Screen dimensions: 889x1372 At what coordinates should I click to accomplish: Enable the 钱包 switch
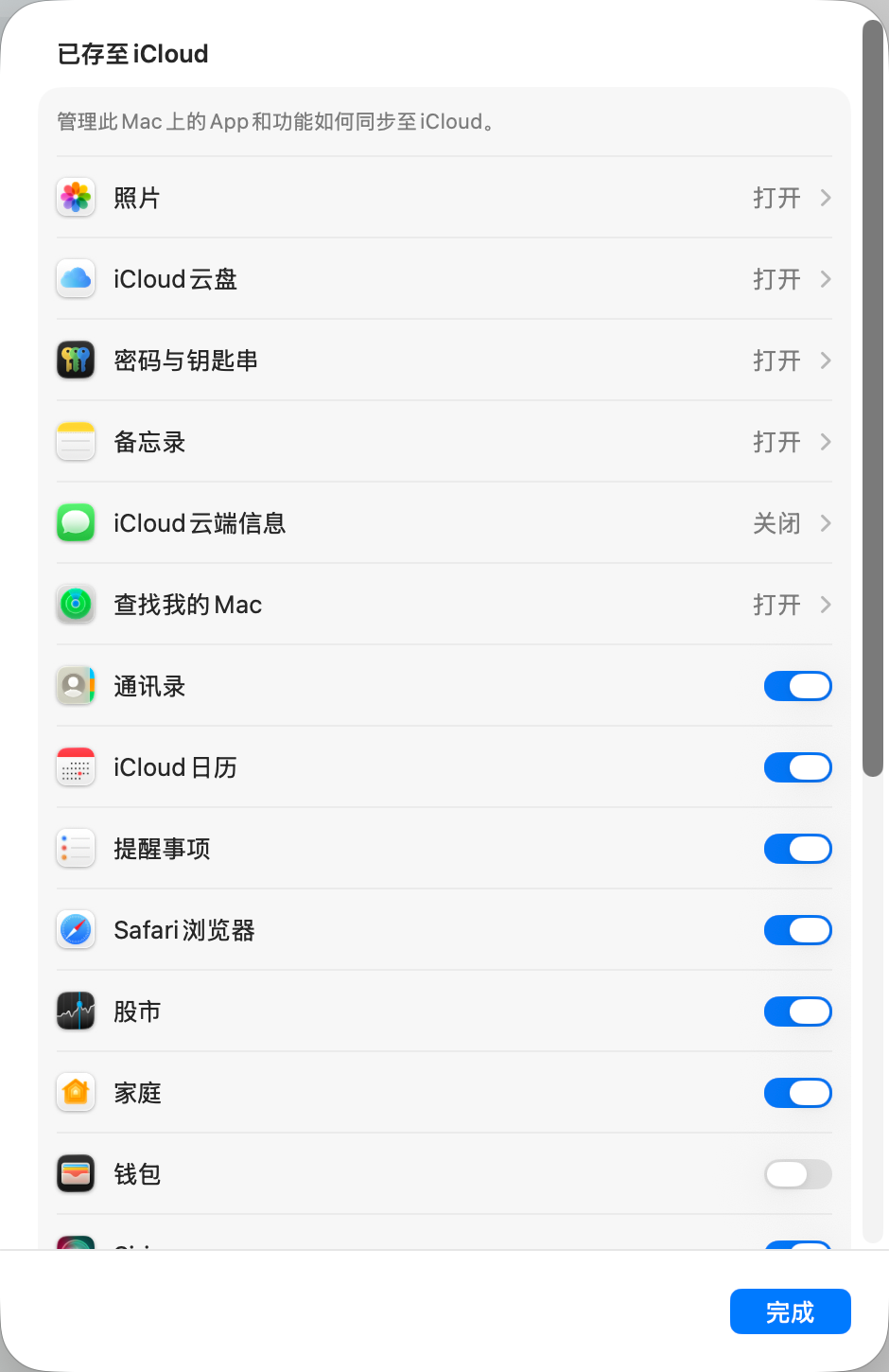[797, 1174]
